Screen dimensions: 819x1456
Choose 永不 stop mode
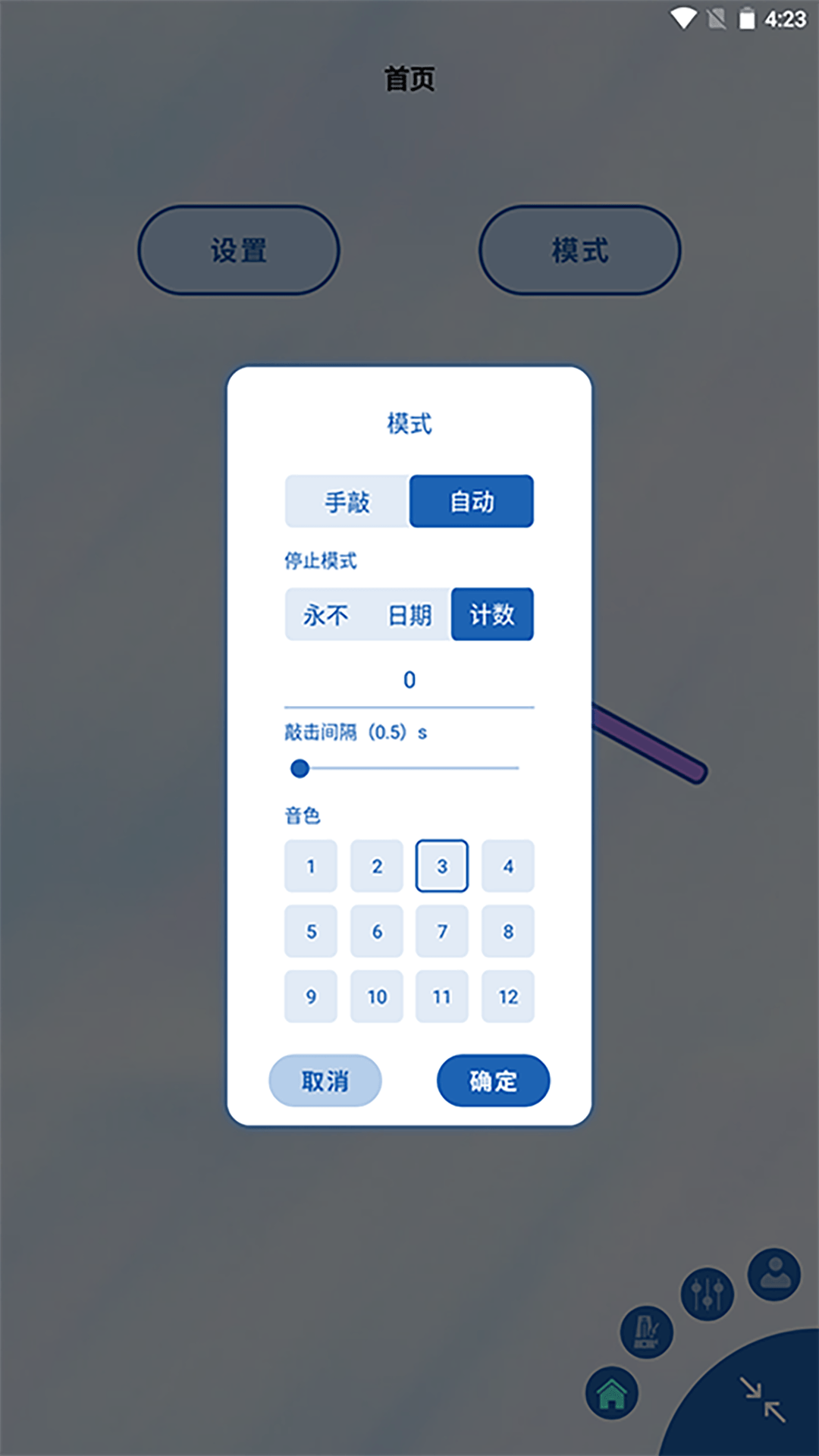pos(326,614)
